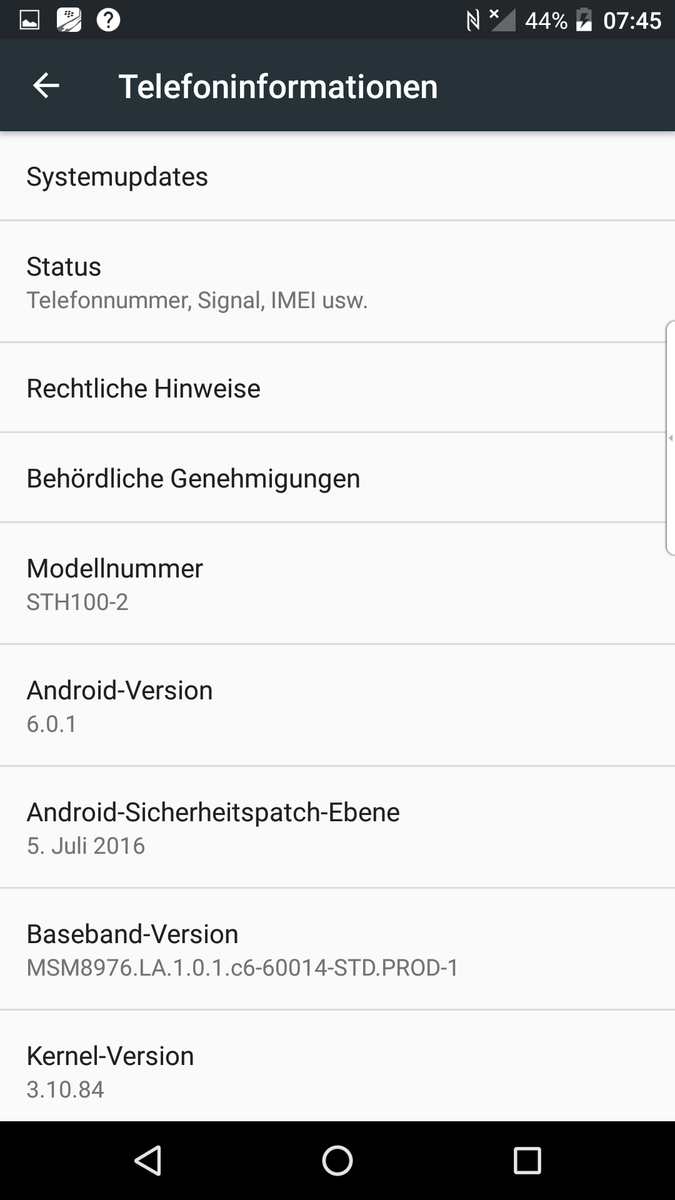Image resolution: width=675 pixels, height=1200 pixels.
Task: Go back from Telefoninformationen
Action: 46,86
